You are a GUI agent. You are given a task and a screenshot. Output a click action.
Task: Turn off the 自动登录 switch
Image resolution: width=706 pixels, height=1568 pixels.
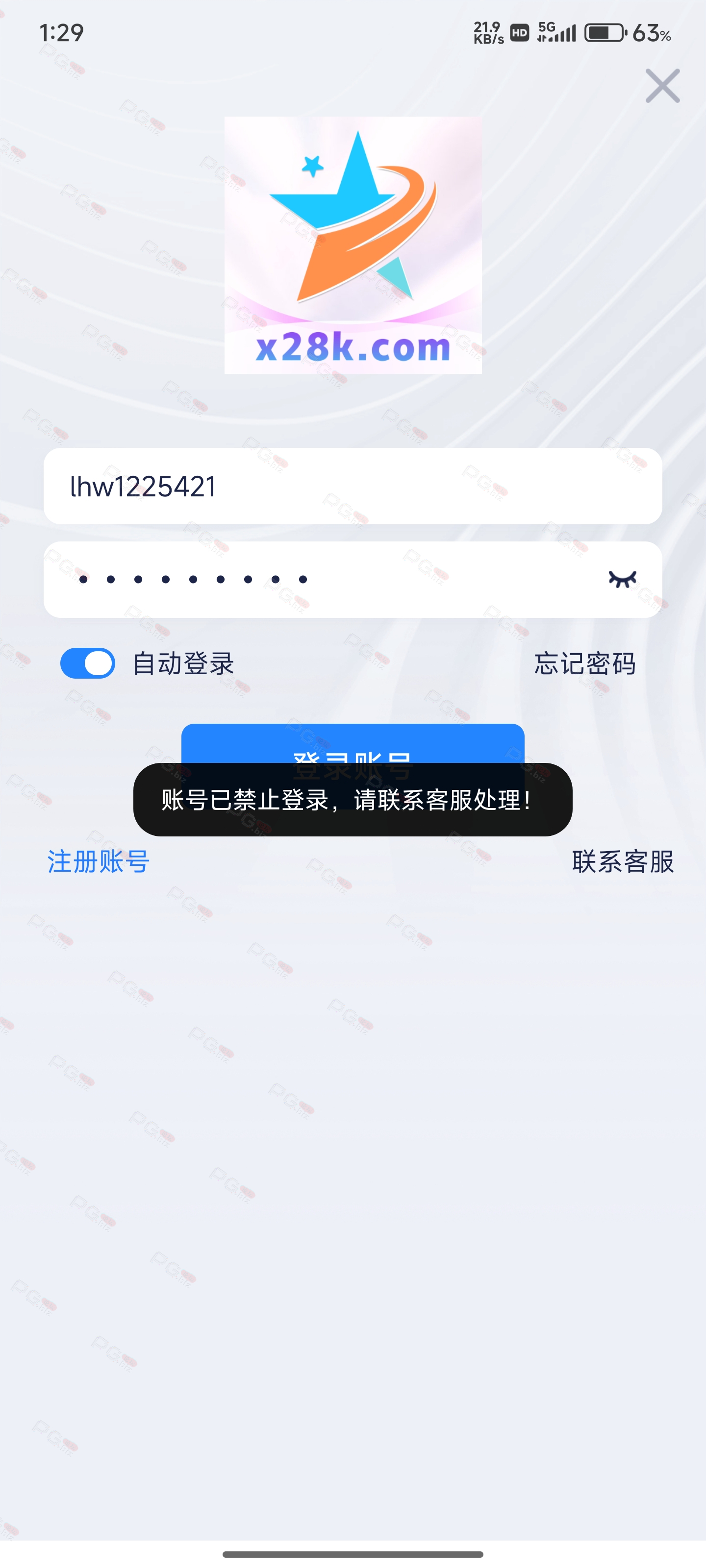[x=88, y=663]
